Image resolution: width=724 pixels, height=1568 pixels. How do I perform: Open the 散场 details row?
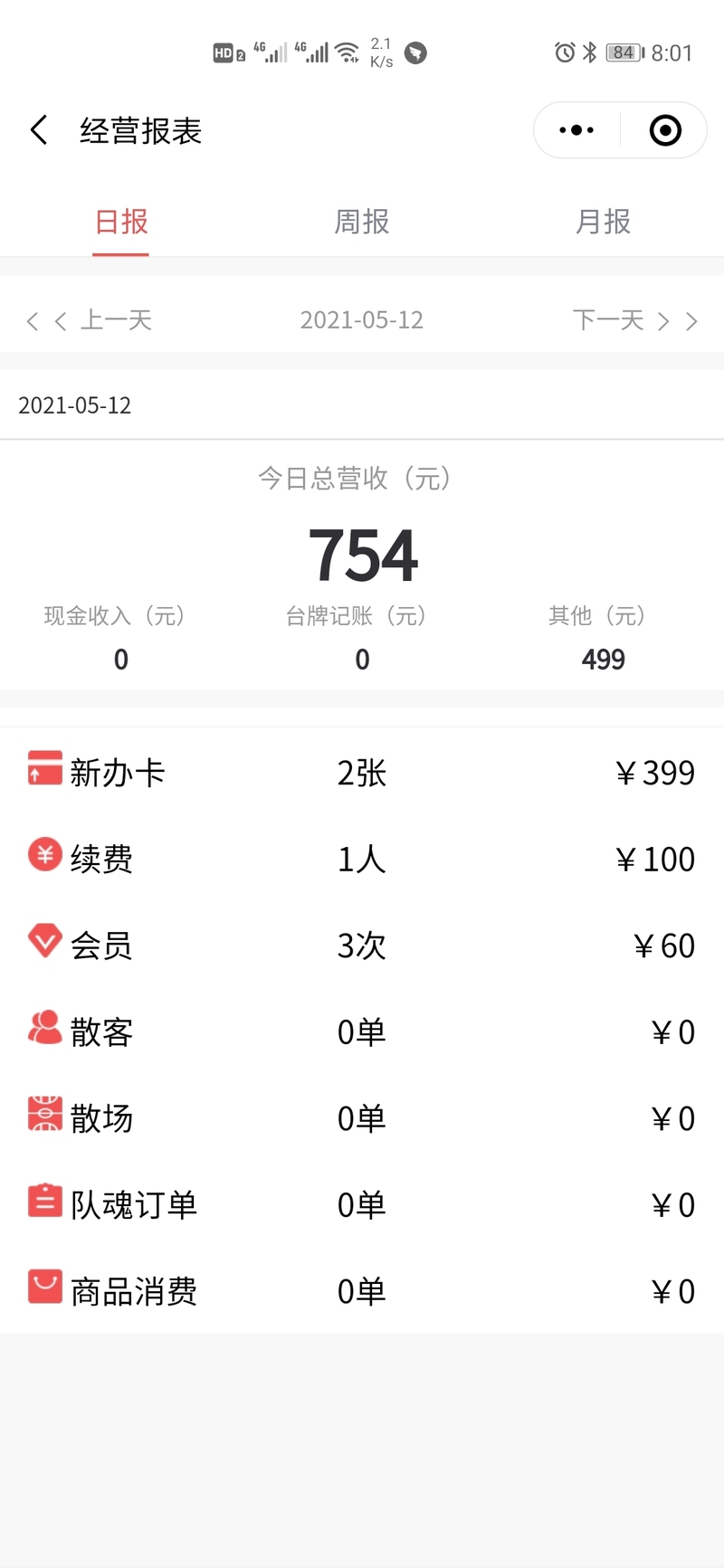tap(362, 1118)
